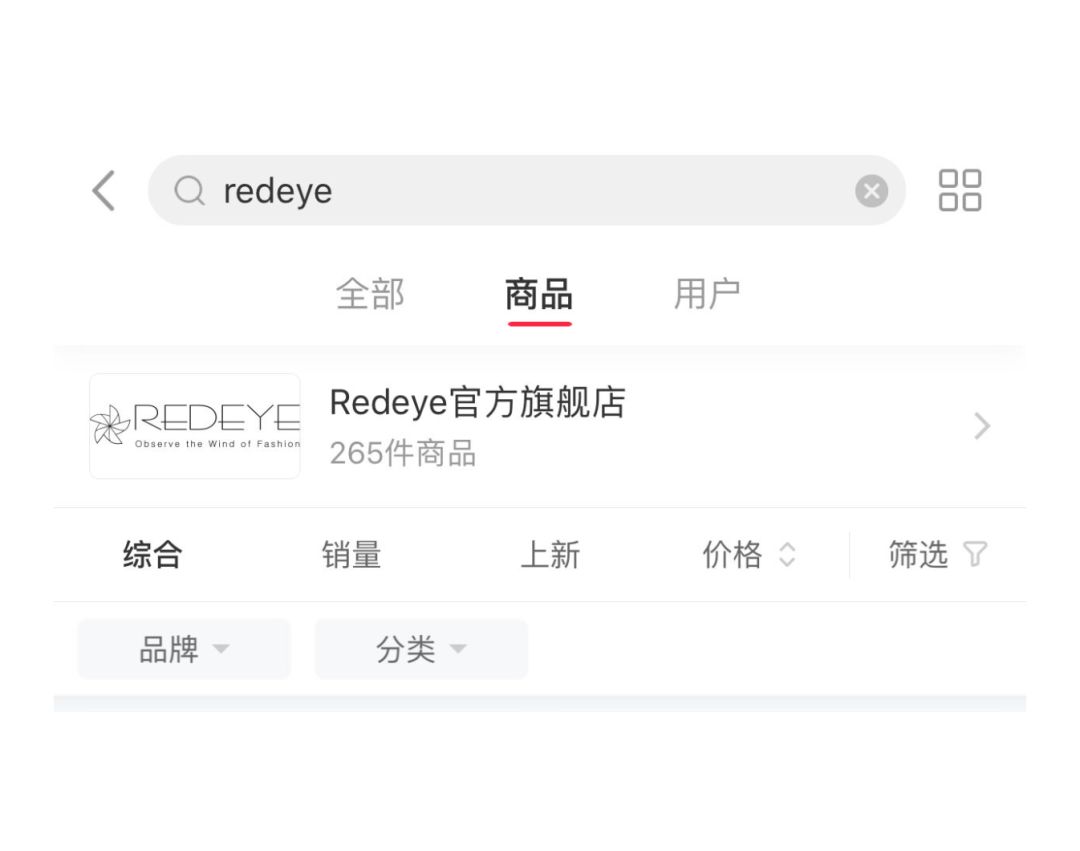The width and height of the screenshot is (1080, 851).
Task: Sort by 价格
Action: point(748,554)
